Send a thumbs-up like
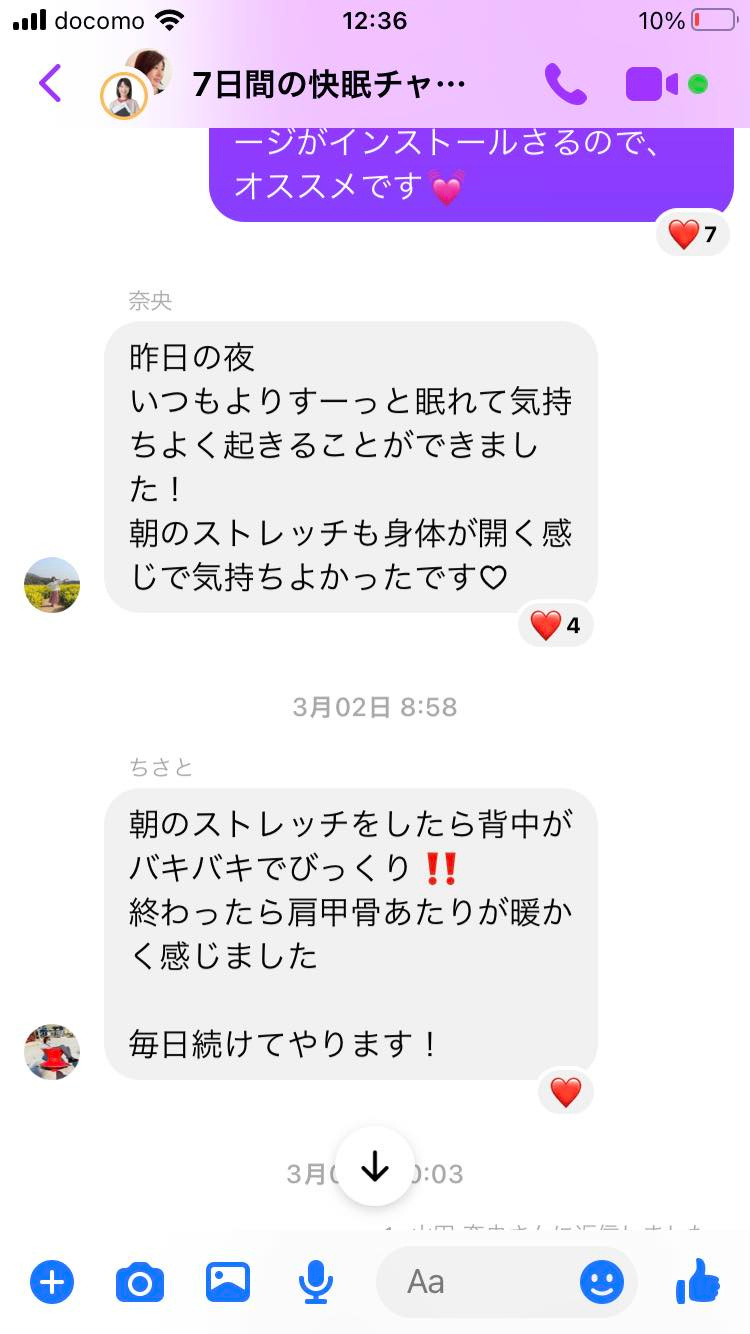The height and width of the screenshot is (1334, 750). tap(698, 1281)
